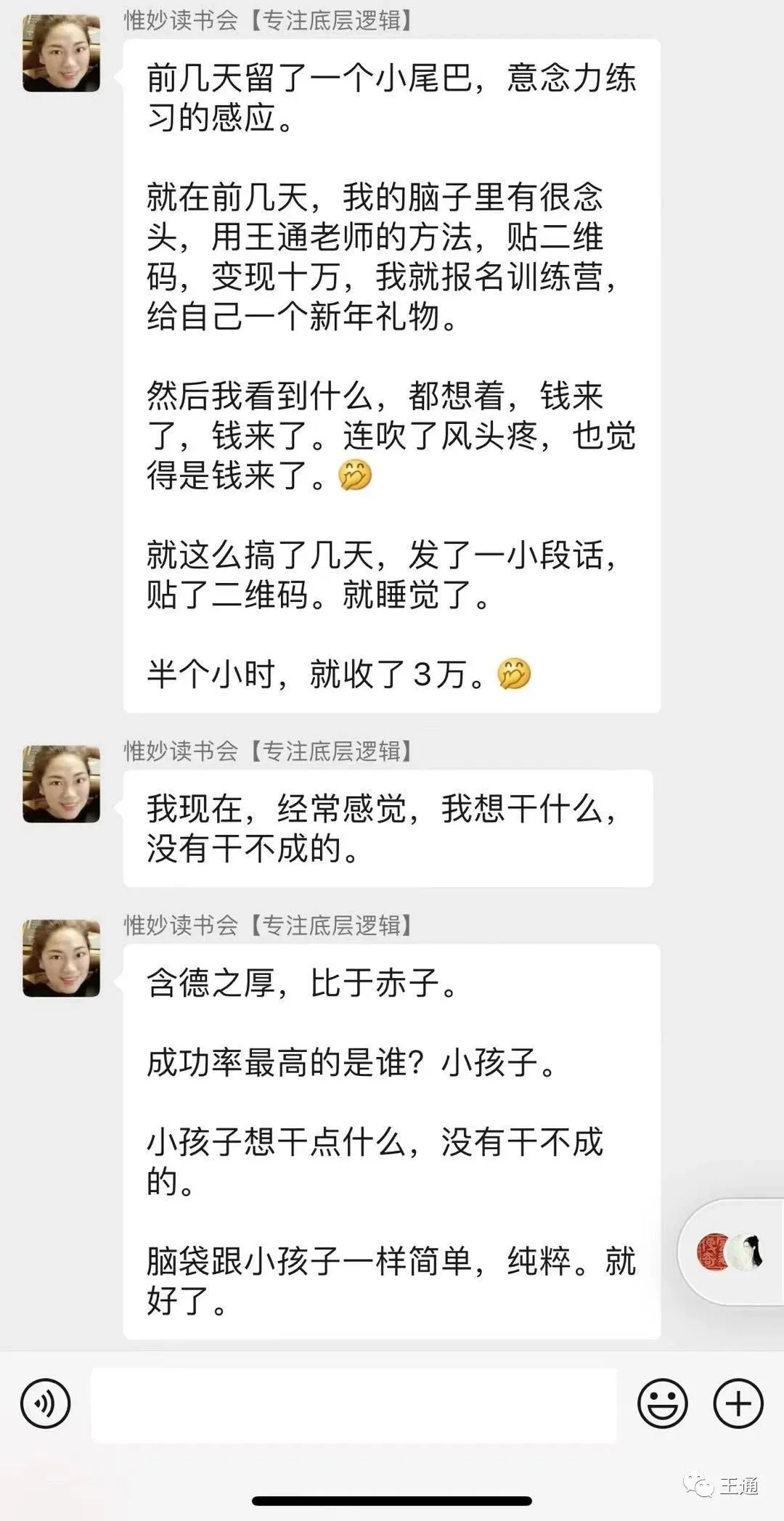Tap the '我现在，经常感觉' message bubble
Image resolution: width=784 pixels, height=1521 pixels.
coord(392,828)
